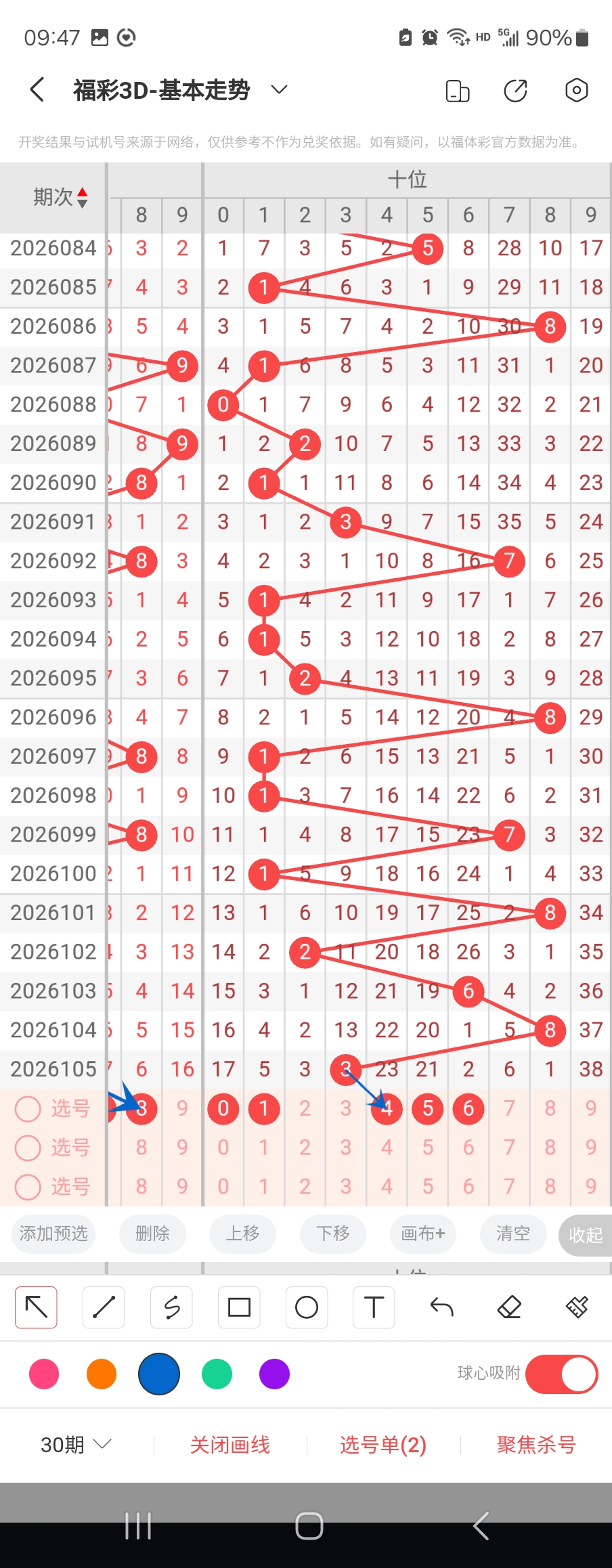Tap 画布+ to enlarge the canvas
The image size is (612, 1568).
pos(422,1234)
